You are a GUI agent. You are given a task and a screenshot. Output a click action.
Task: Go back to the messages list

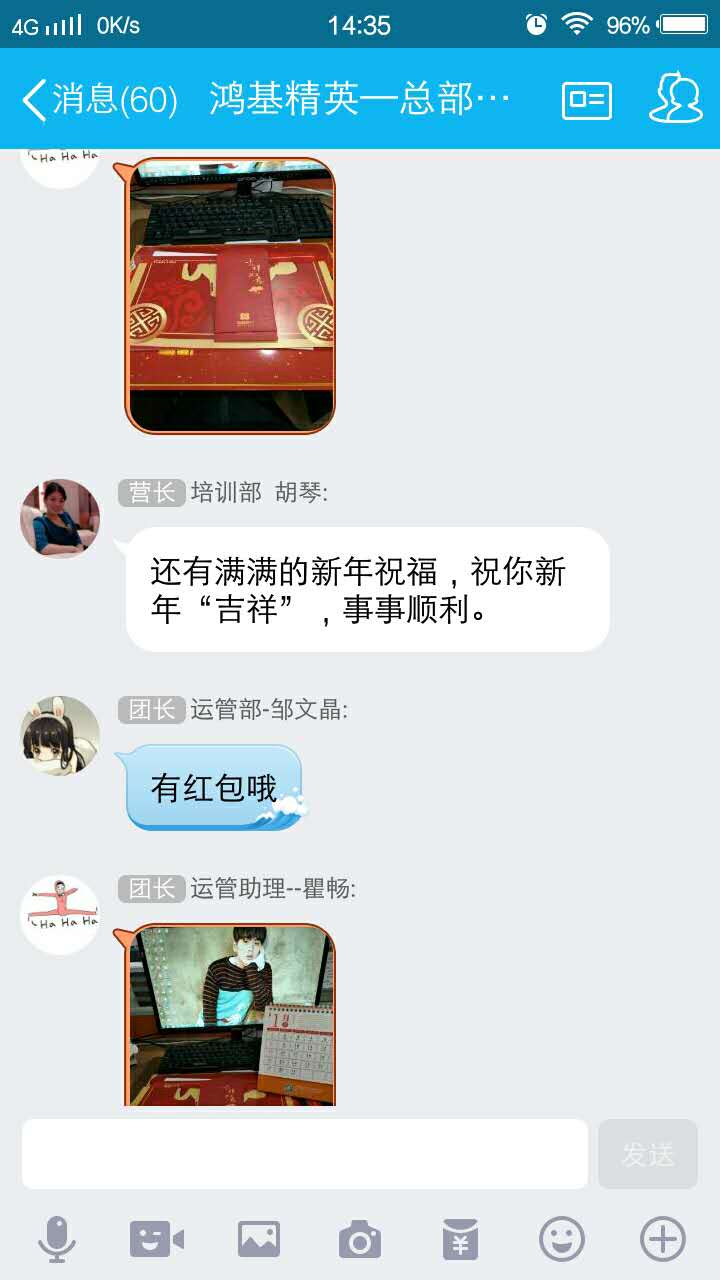click(x=98, y=100)
